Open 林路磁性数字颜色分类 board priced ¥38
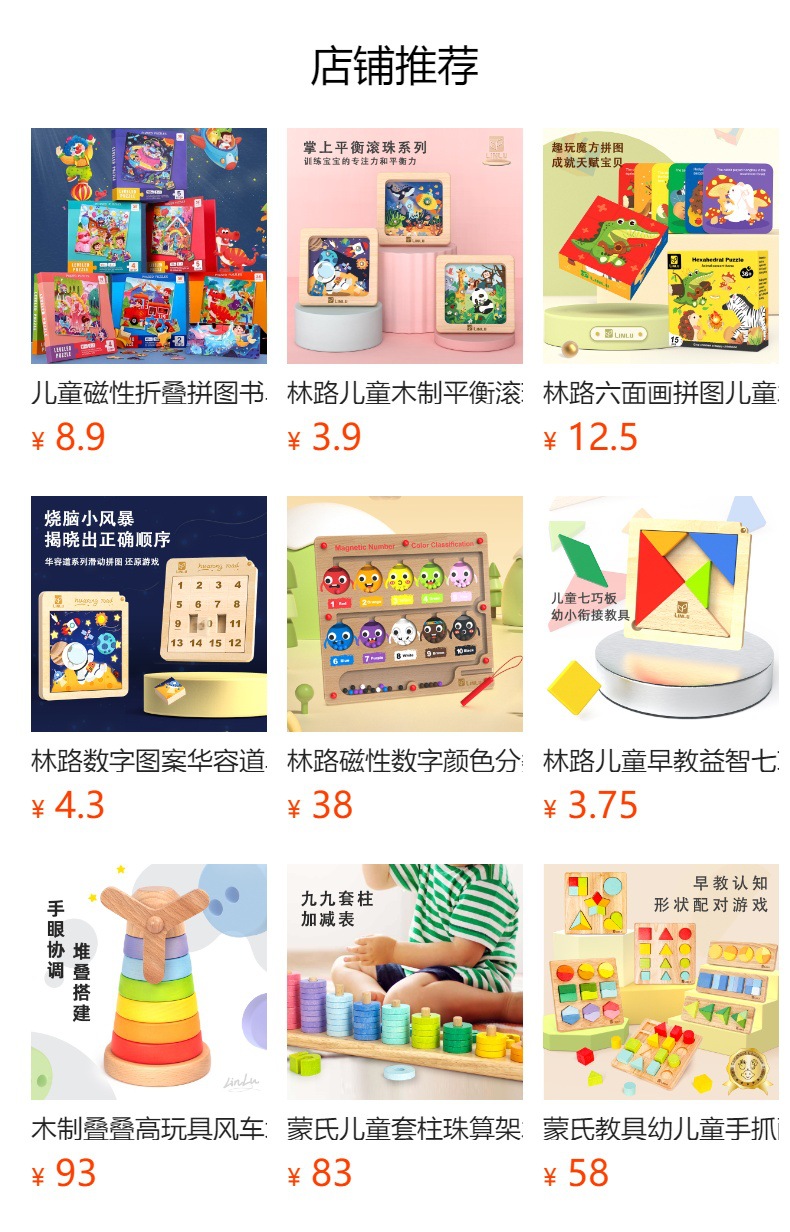790x1232 pixels. click(x=404, y=614)
